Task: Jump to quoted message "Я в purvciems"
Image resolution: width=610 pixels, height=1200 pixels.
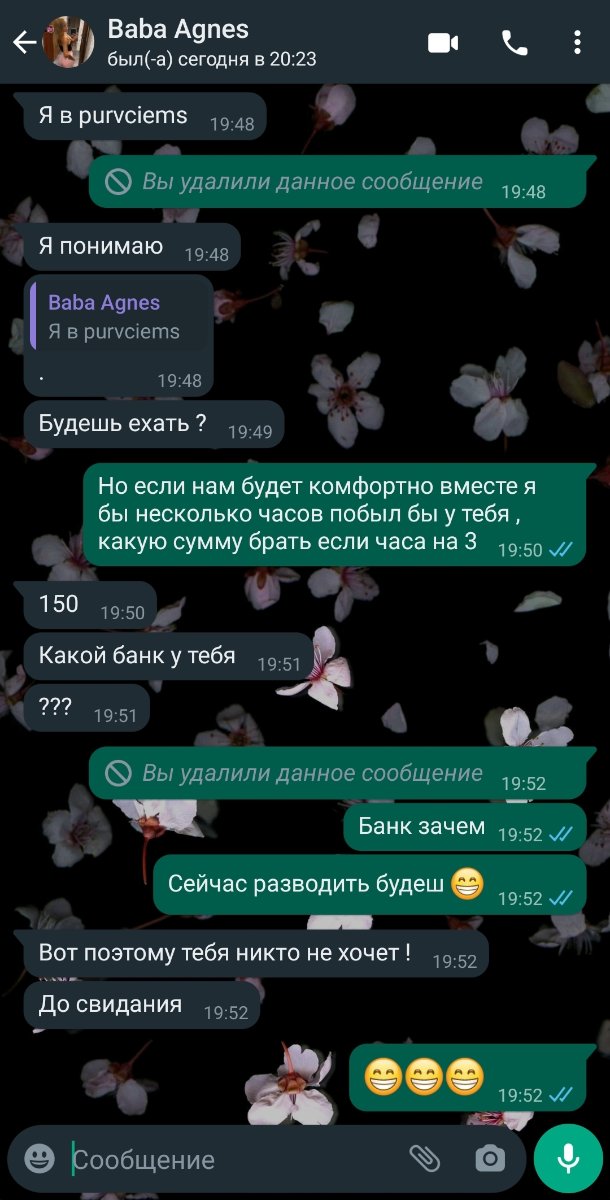Action: pos(120,317)
